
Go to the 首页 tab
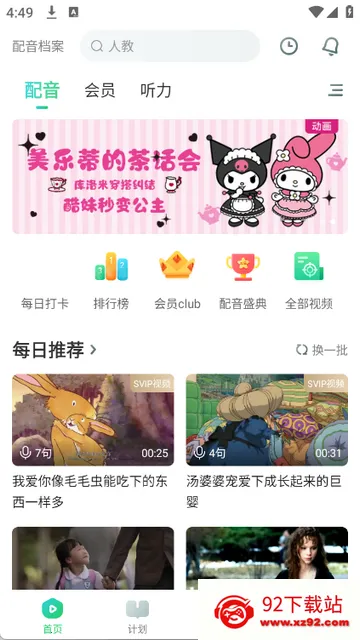pos(53,616)
